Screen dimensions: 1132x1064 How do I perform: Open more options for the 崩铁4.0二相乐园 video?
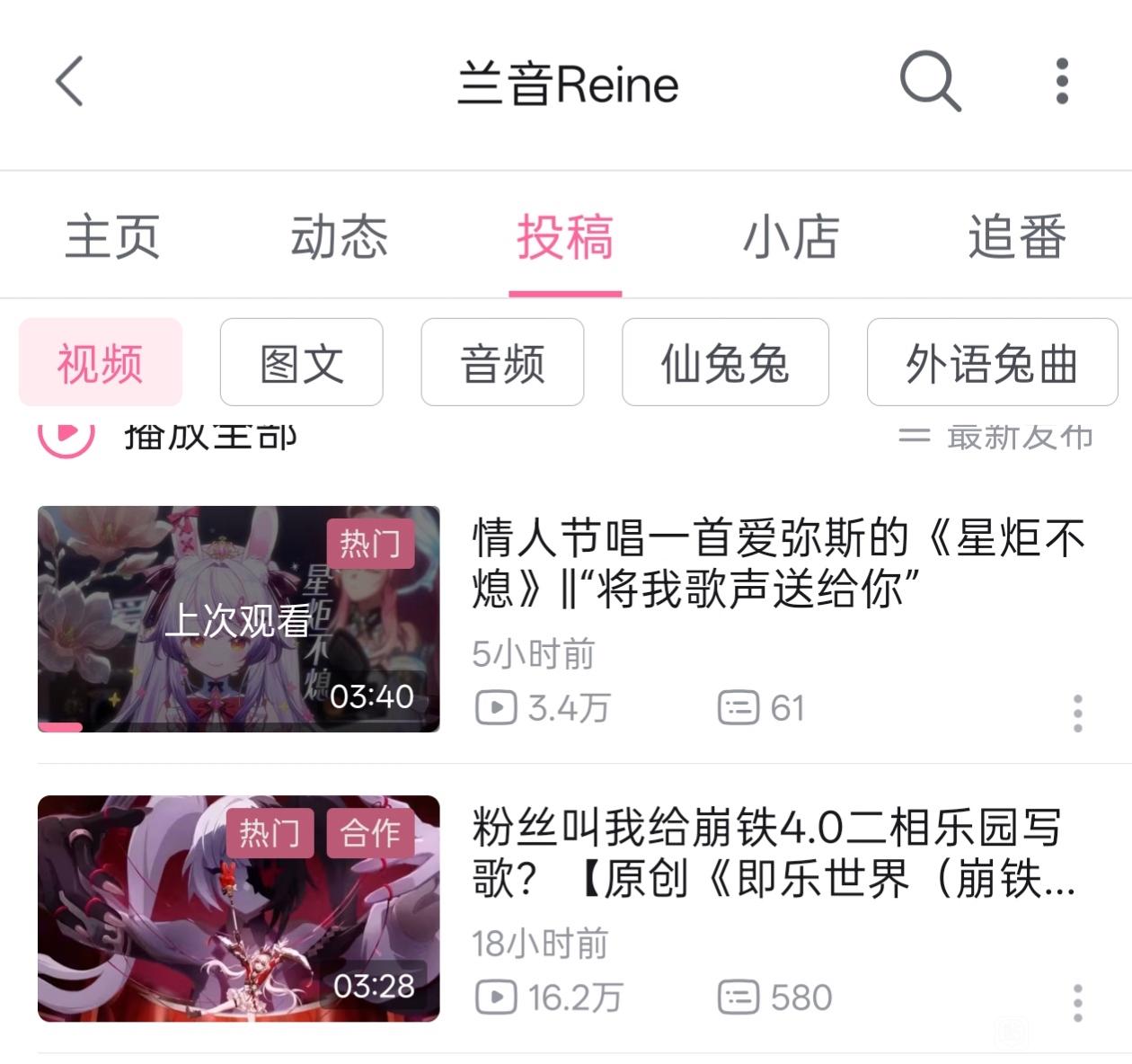click(1077, 1003)
